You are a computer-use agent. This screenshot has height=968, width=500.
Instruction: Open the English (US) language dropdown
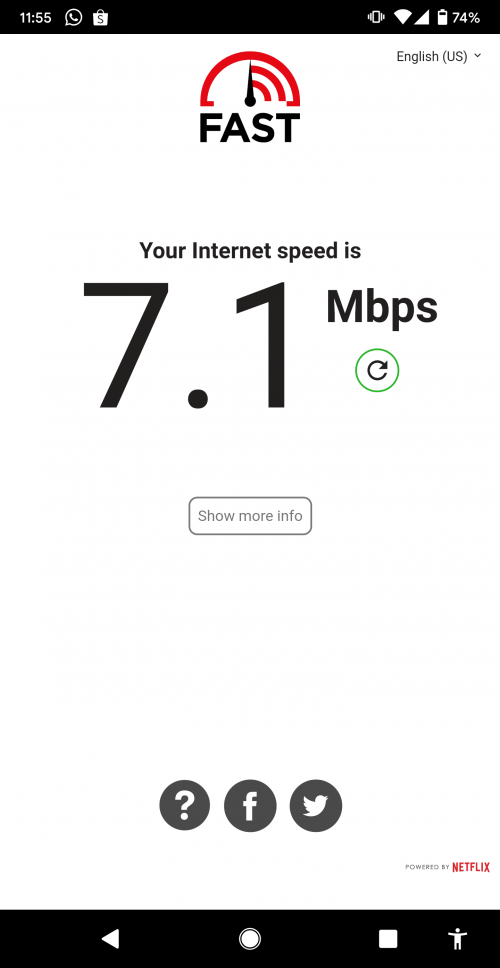[438, 56]
